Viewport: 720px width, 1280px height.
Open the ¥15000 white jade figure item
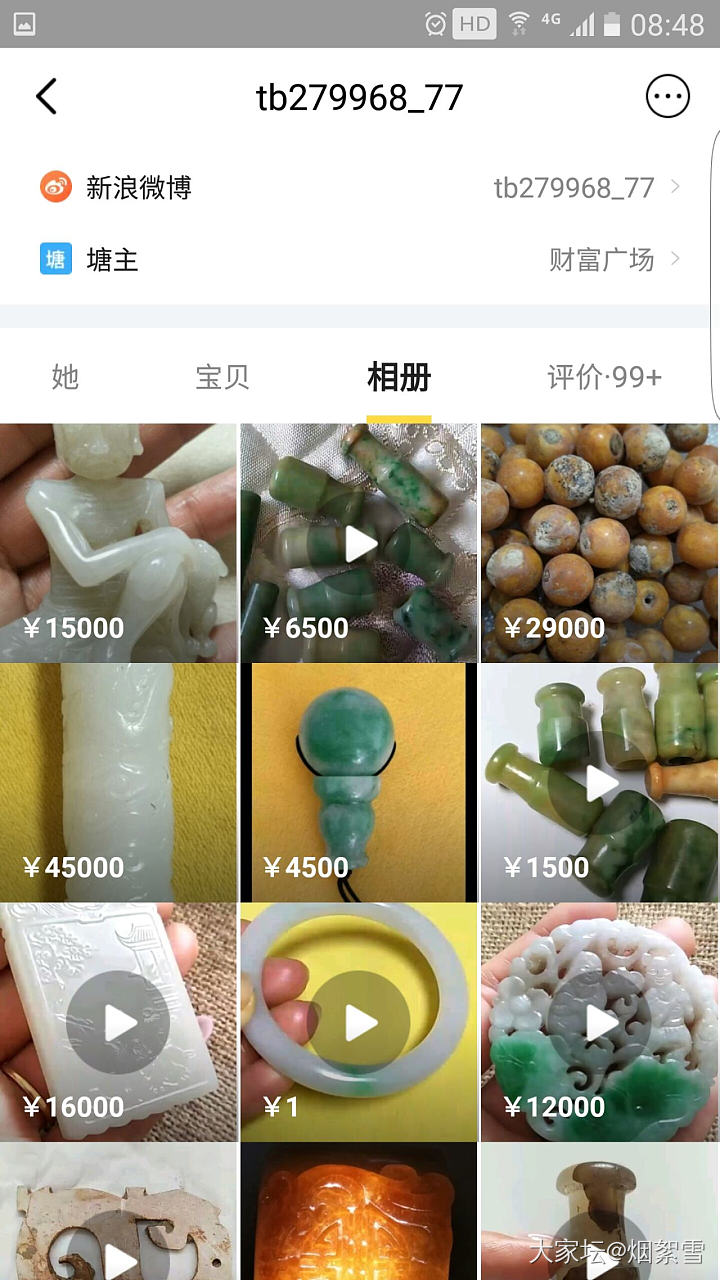[118, 542]
